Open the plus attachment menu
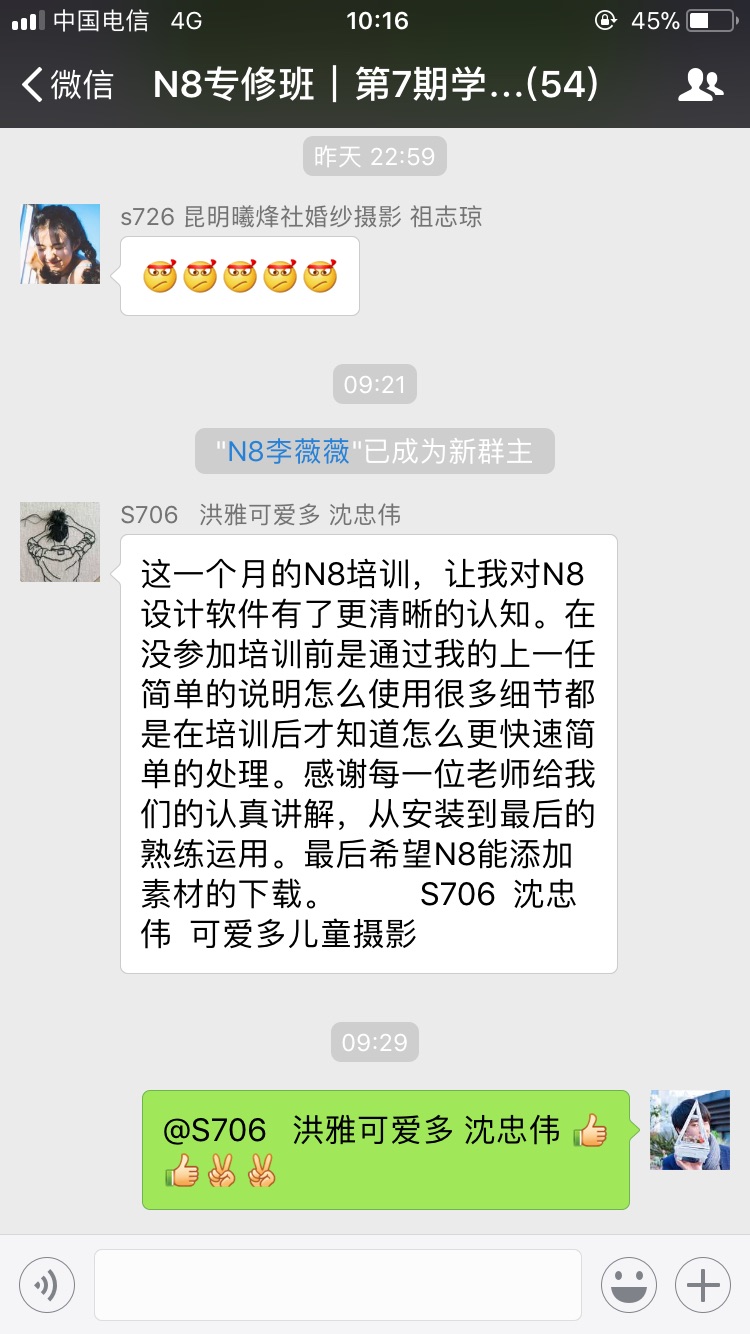The image size is (750, 1334). (703, 1285)
